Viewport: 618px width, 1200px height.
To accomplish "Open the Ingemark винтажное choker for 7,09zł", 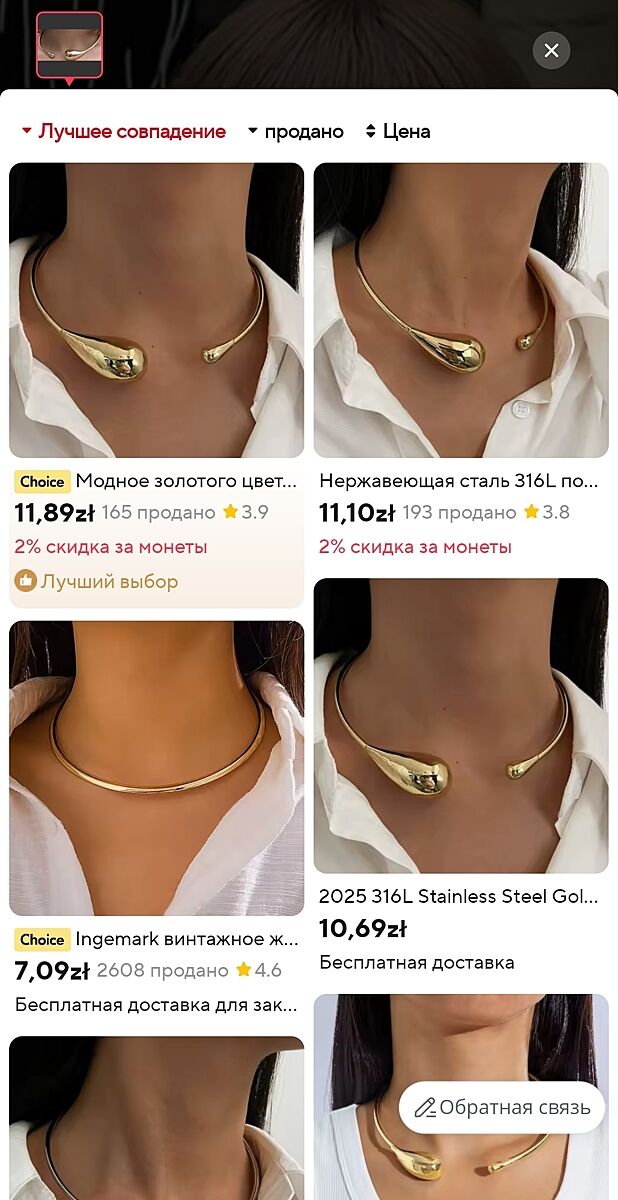I will click(x=156, y=768).
